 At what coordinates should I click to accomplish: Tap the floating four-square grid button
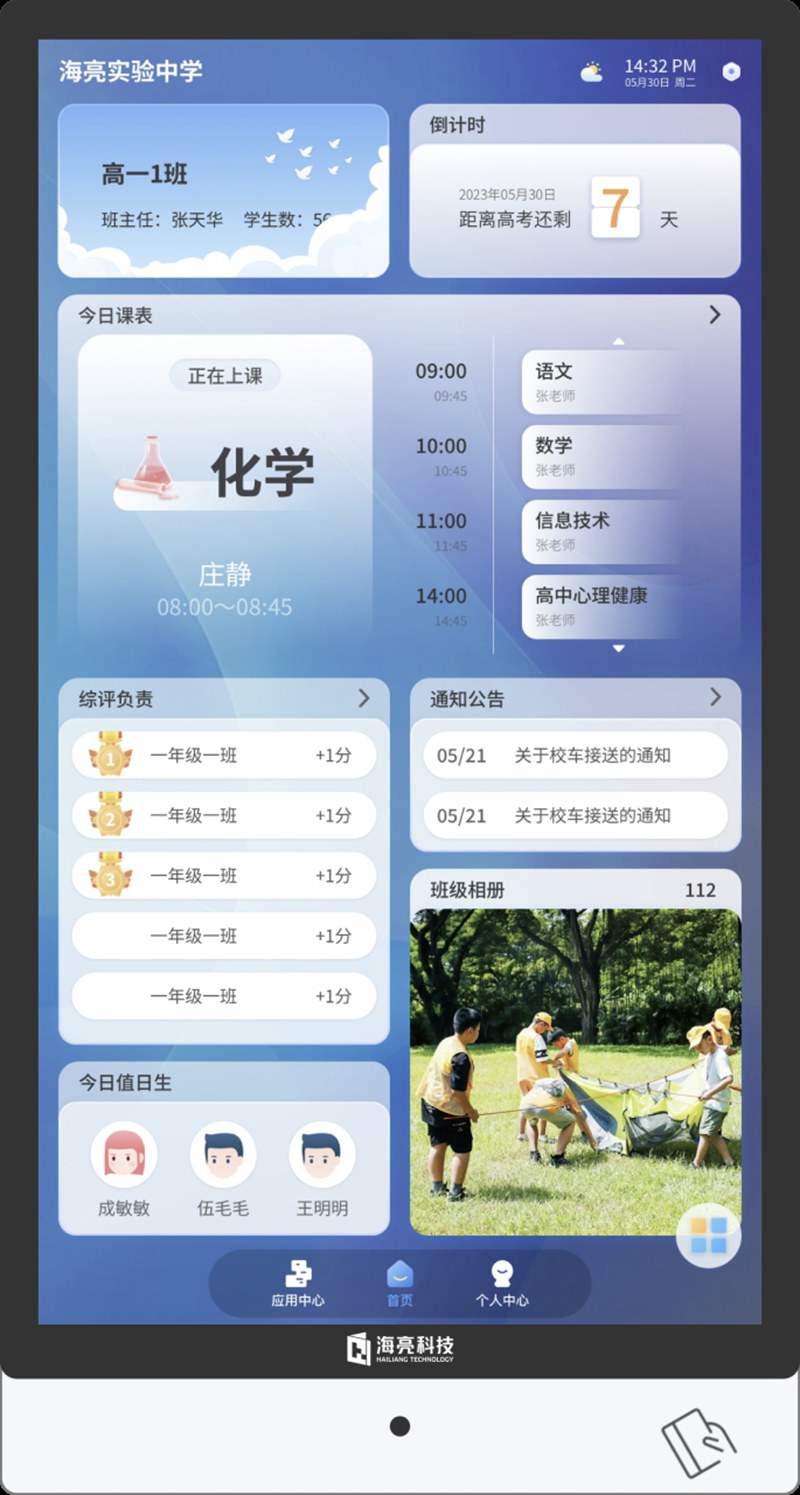click(x=708, y=1235)
